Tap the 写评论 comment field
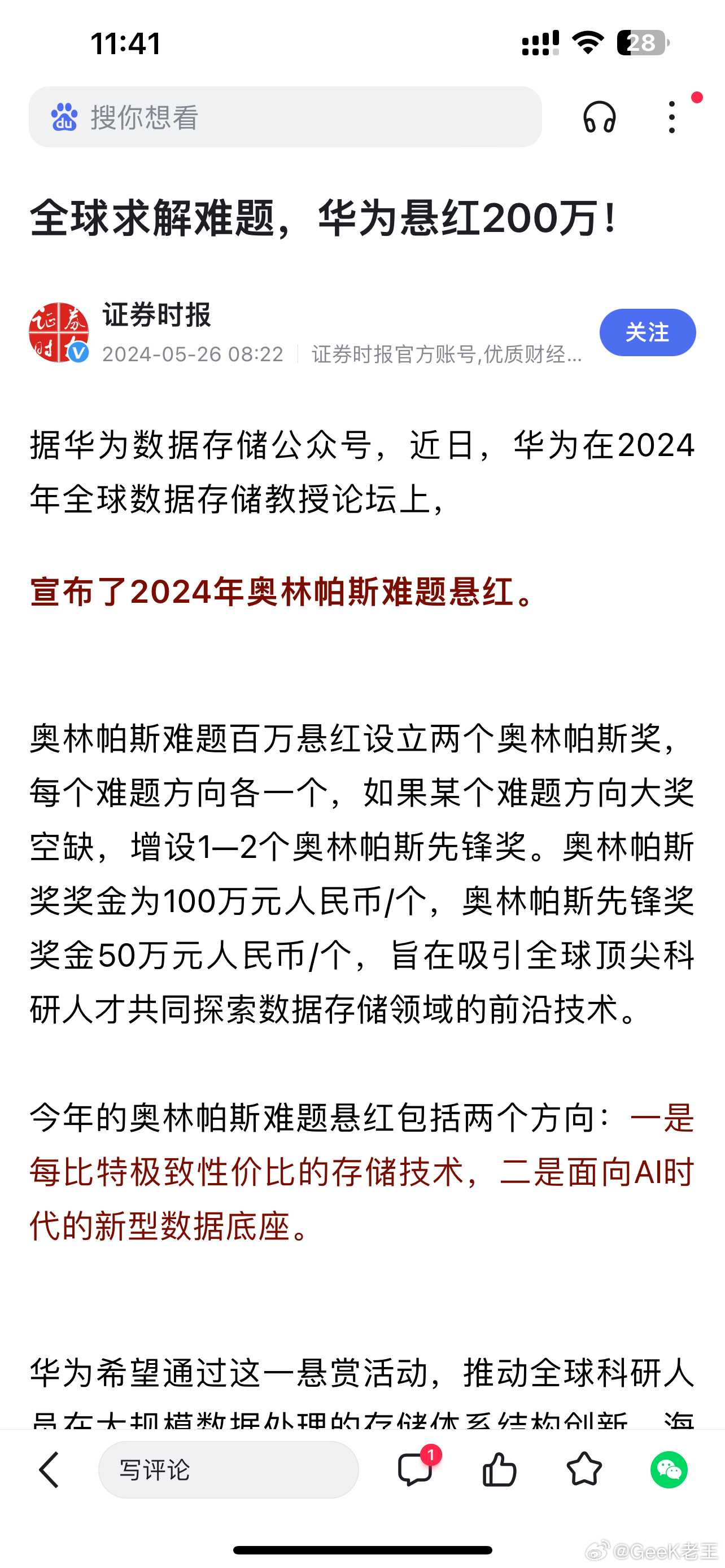This screenshot has height=1568, width=725. 228,1469
